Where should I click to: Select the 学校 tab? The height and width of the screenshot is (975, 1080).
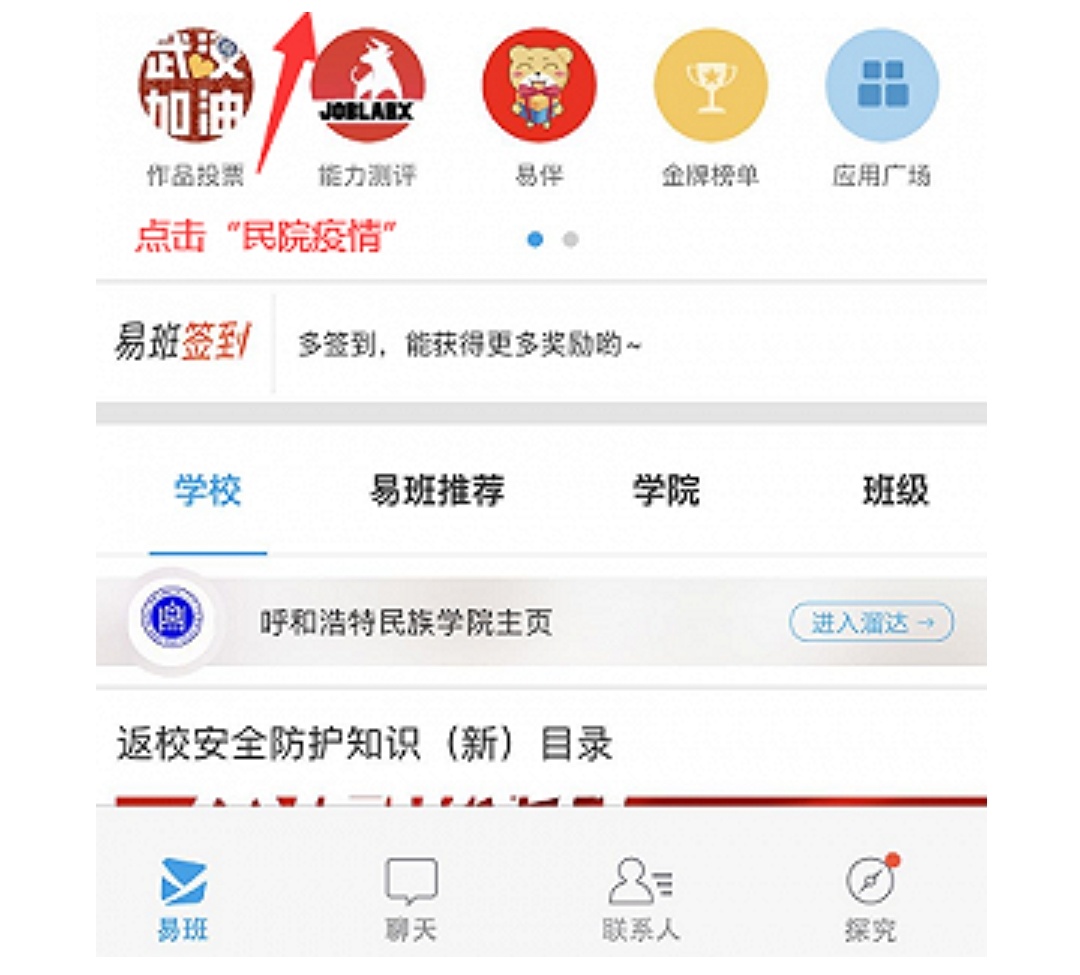click(x=208, y=492)
